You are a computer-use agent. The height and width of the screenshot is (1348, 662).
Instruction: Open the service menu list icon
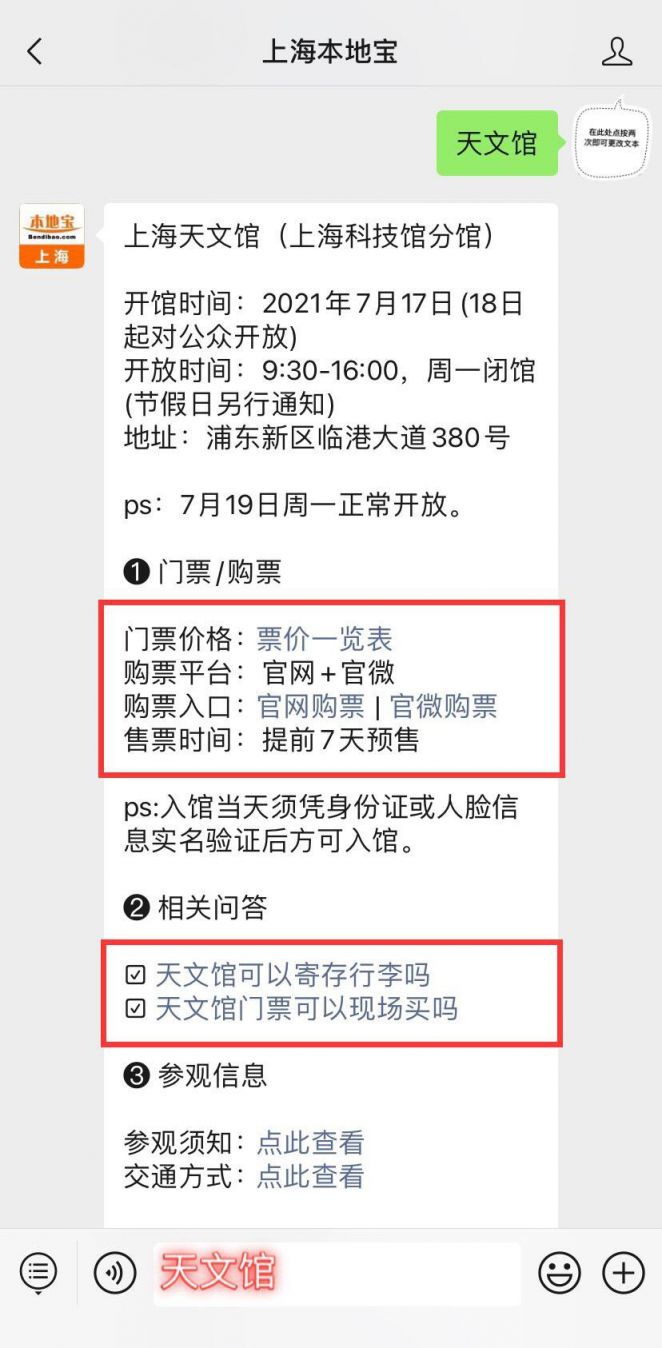(x=38, y=1273)
